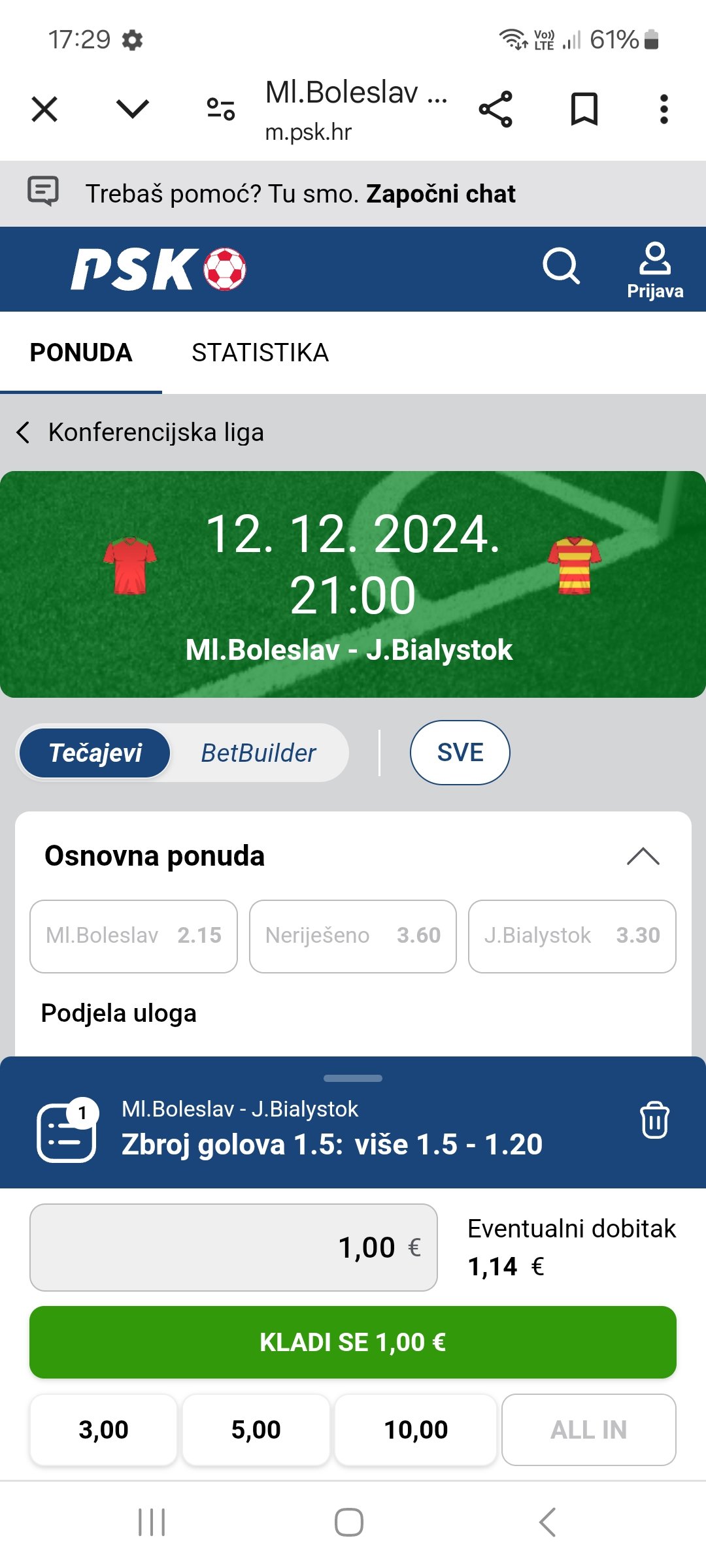
Task: Set stake to 10,00
Action: click(416, 1429)
